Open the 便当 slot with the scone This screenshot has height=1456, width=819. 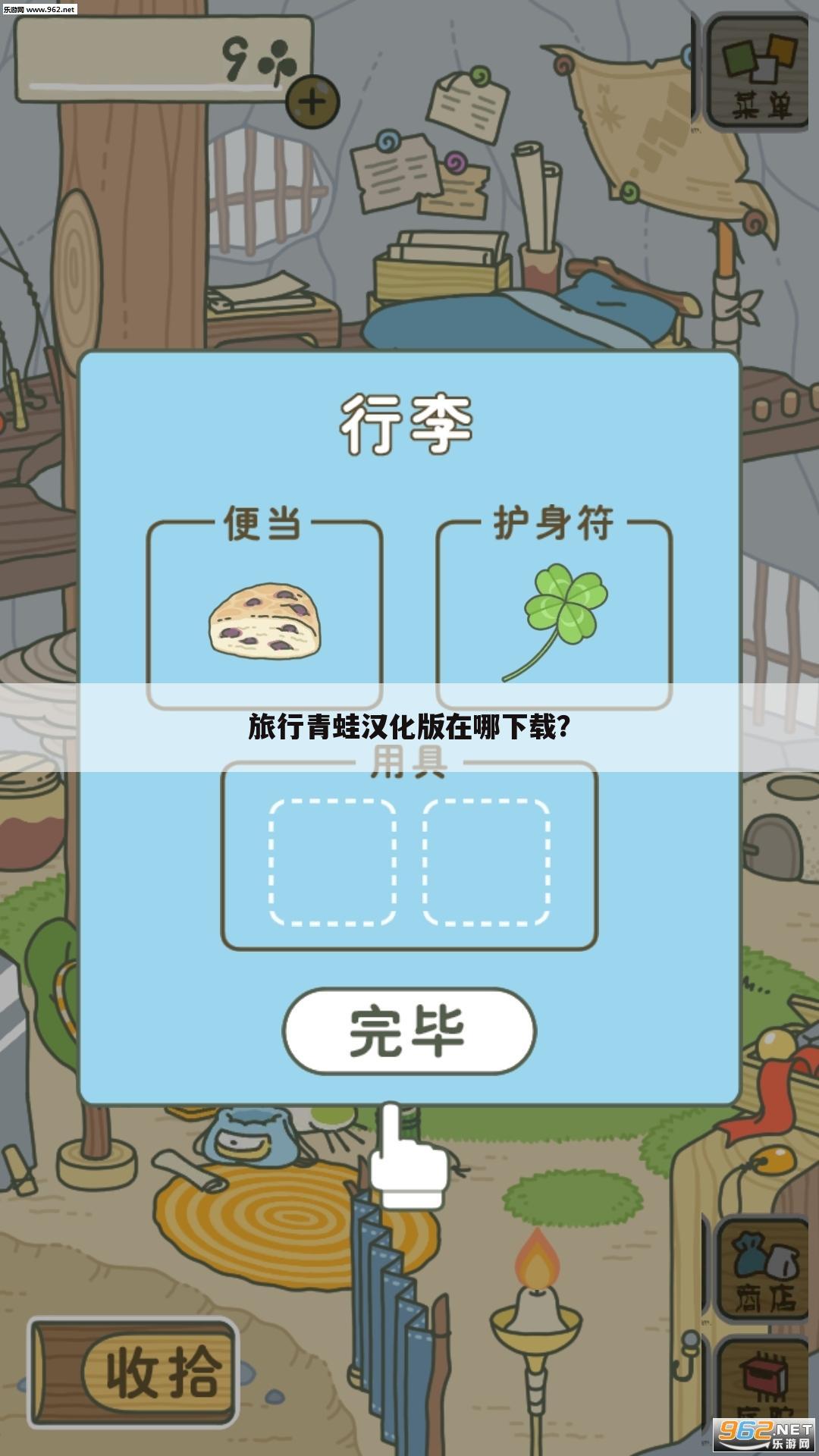pyautogui.click(x=264, y=614)
